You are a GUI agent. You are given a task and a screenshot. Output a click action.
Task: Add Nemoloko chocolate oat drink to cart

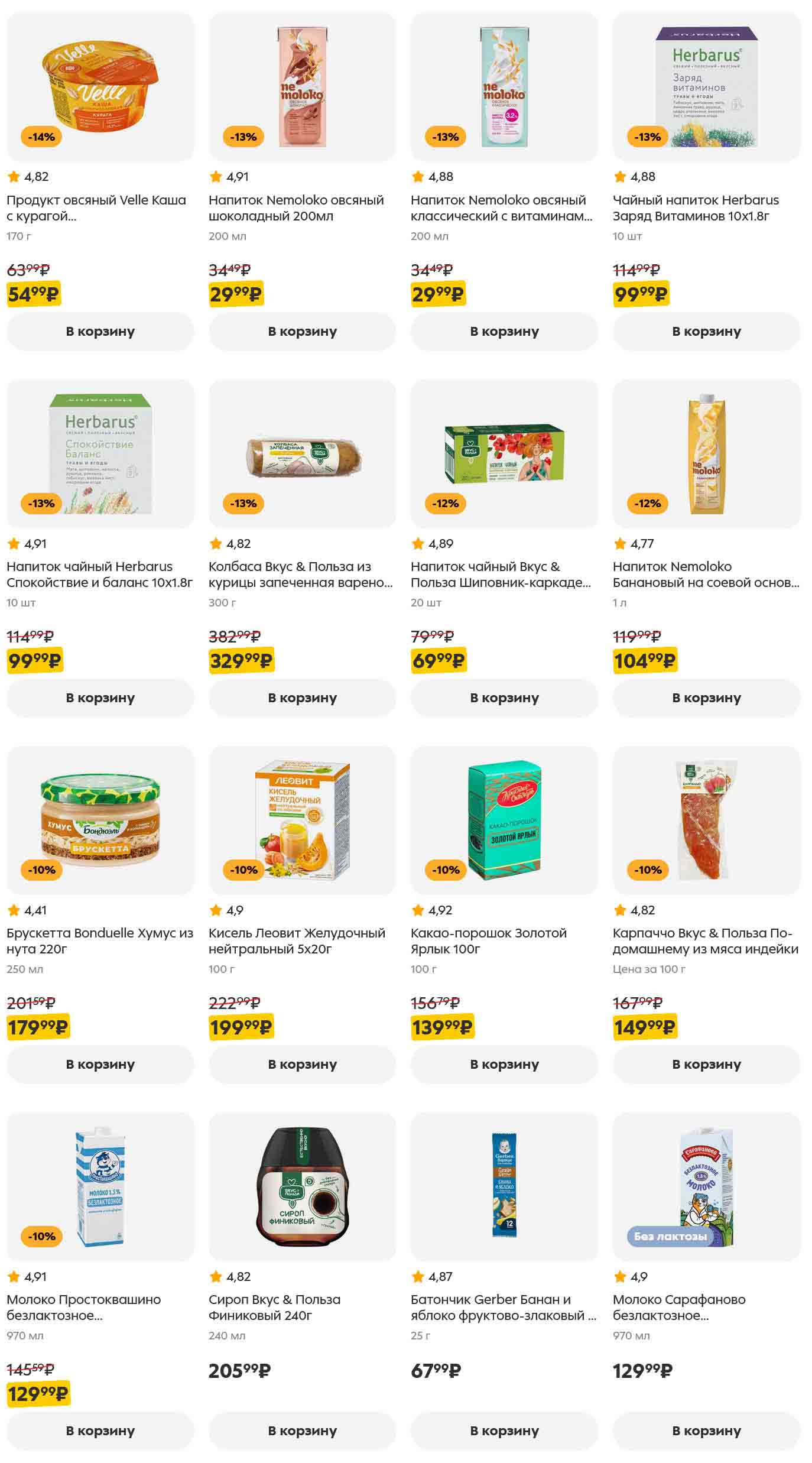coord(302,332)
